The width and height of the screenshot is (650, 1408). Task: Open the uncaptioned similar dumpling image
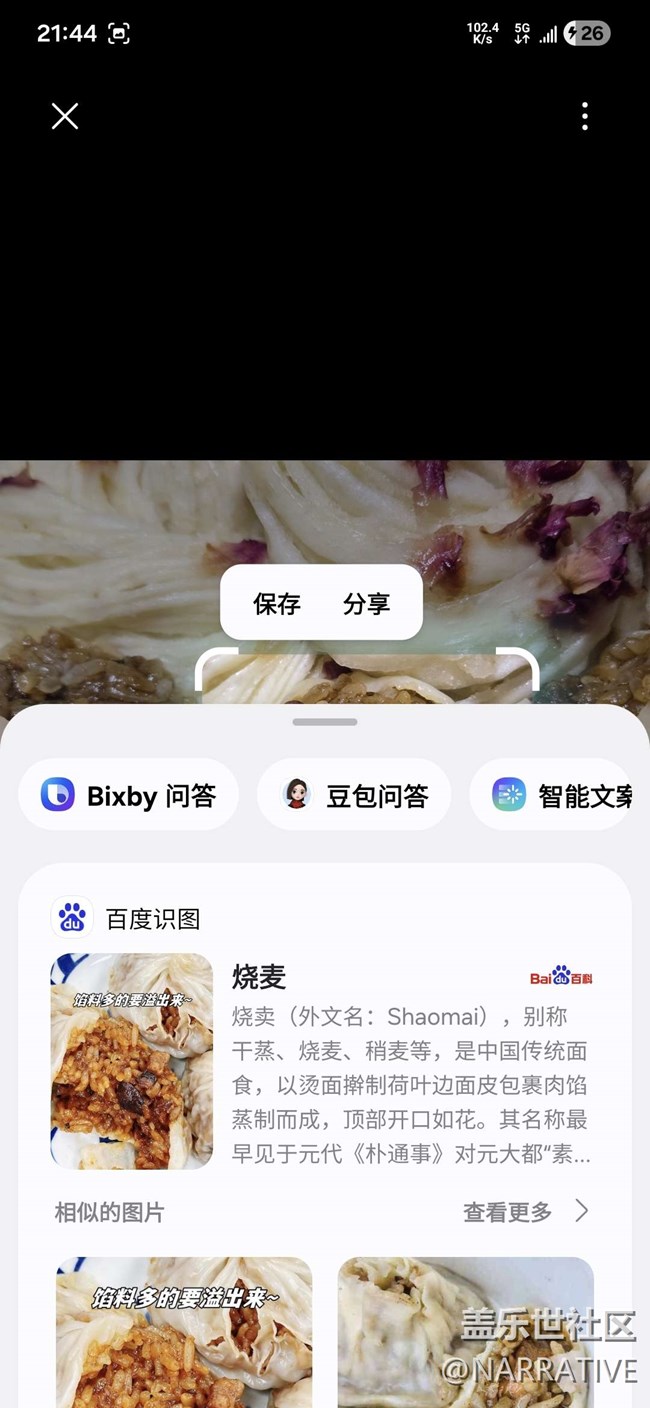pyautogui.click(x=466, y=1331)
